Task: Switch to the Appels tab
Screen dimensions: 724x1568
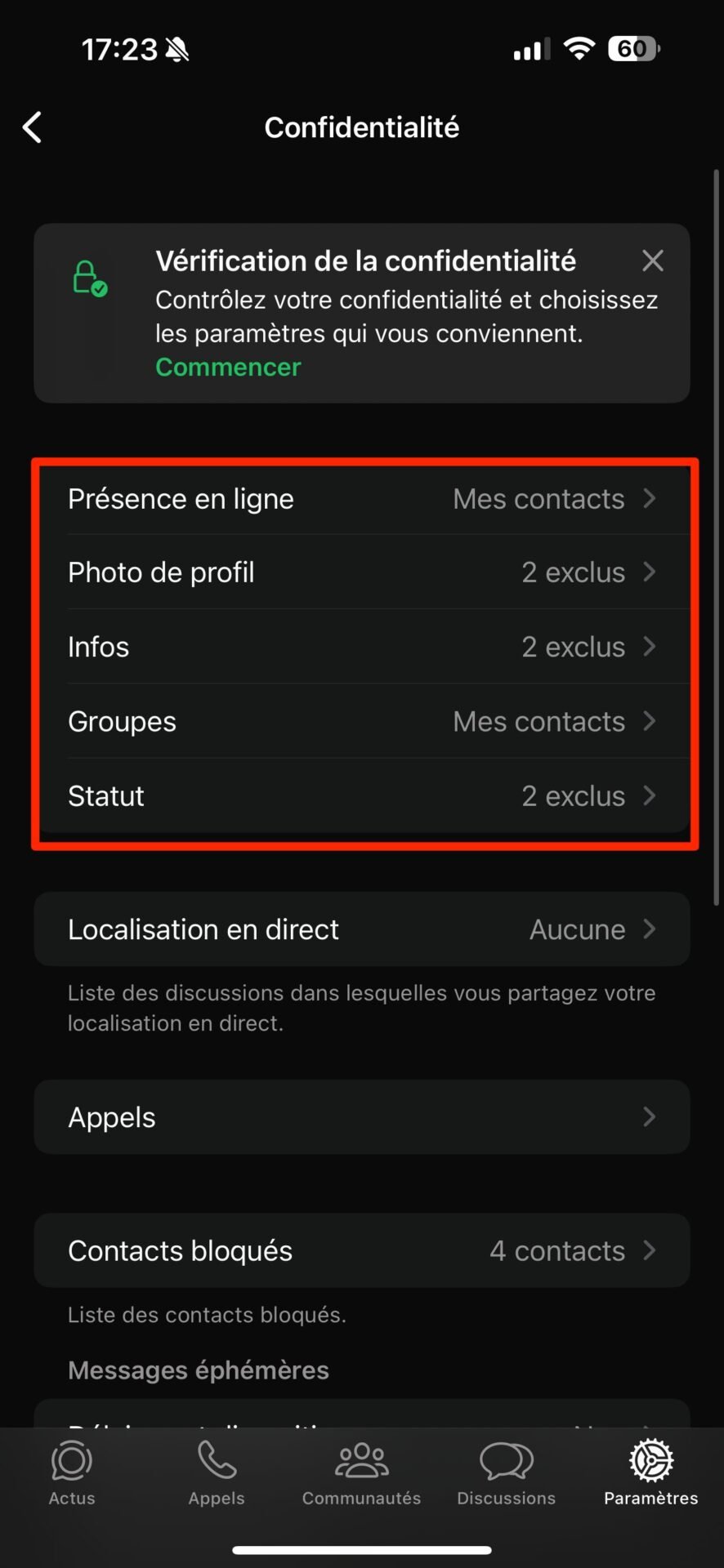Action: pyautogui.click(x=217, y=1474)
